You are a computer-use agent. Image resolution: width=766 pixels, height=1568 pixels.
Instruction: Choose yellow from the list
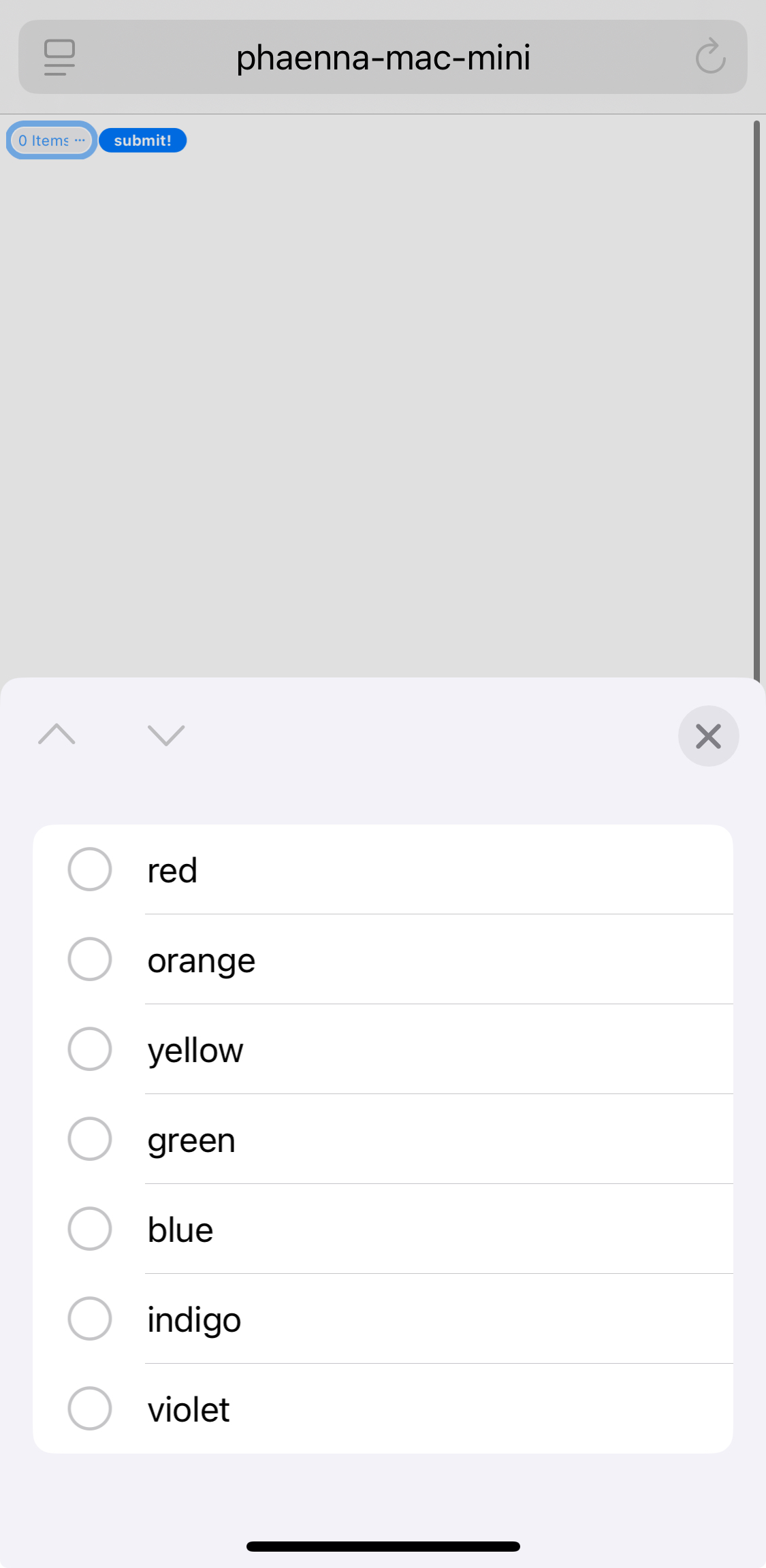383,1049
